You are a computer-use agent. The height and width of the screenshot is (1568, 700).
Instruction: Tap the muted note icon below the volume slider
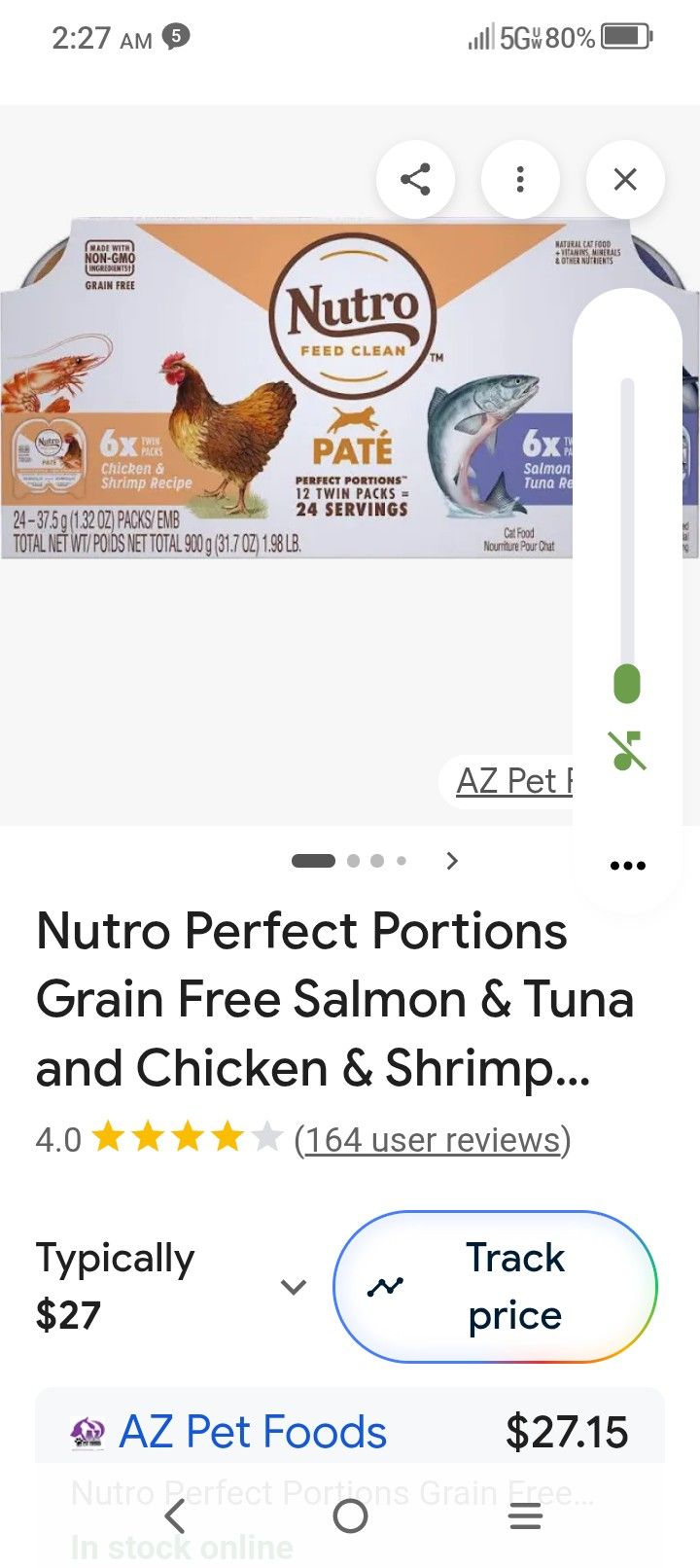pos(627,751)
